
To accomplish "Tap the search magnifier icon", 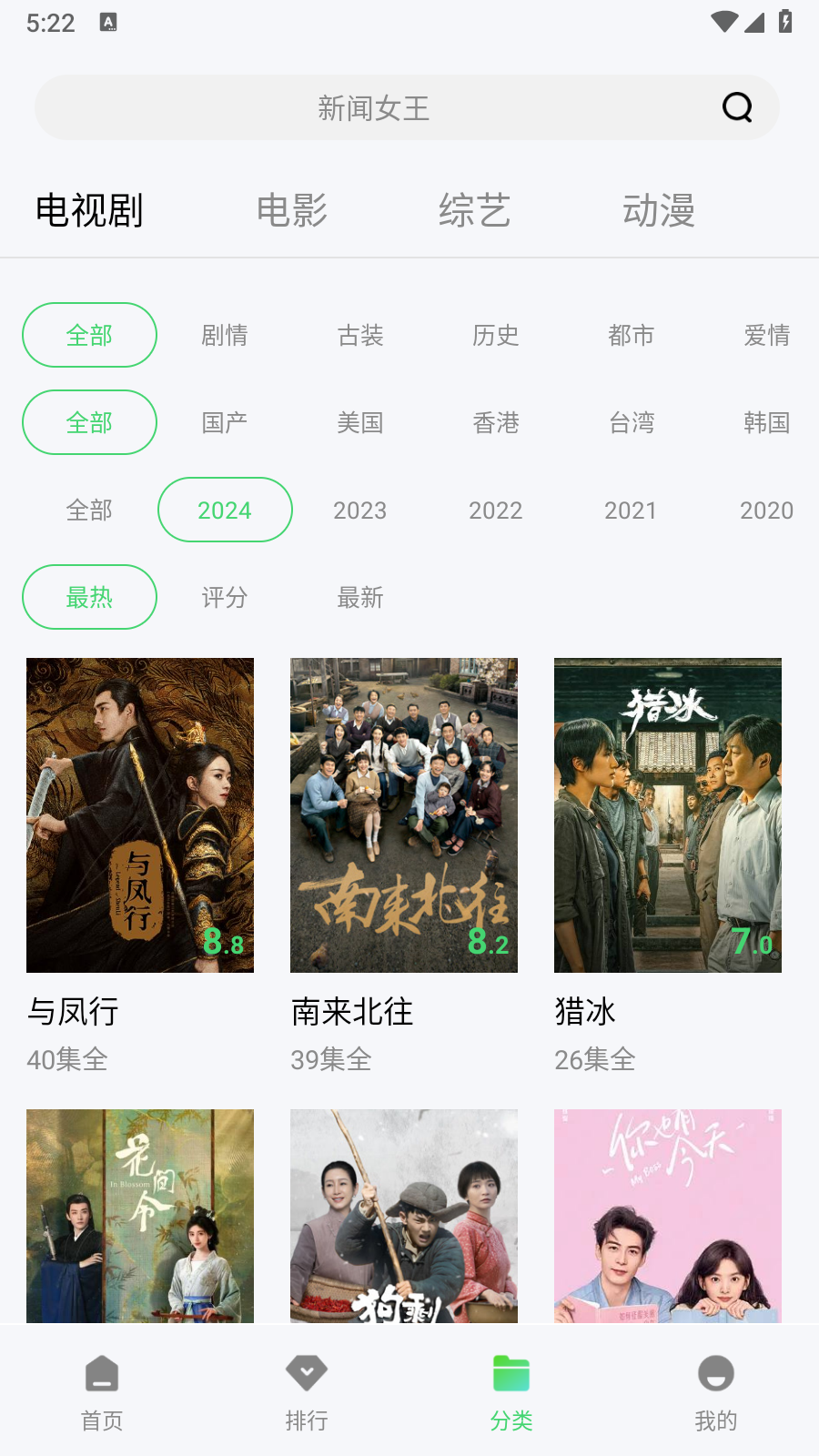I will tap(737, 107).
